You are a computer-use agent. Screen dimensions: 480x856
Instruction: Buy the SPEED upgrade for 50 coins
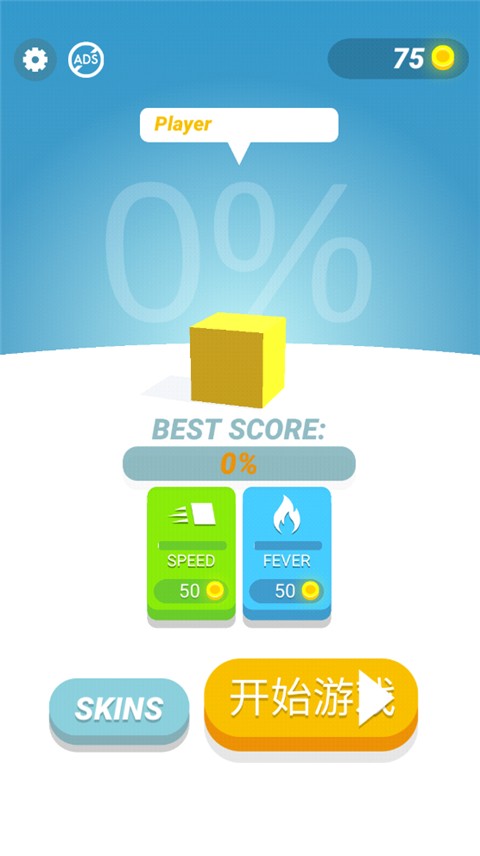click(x=191, y=554)
